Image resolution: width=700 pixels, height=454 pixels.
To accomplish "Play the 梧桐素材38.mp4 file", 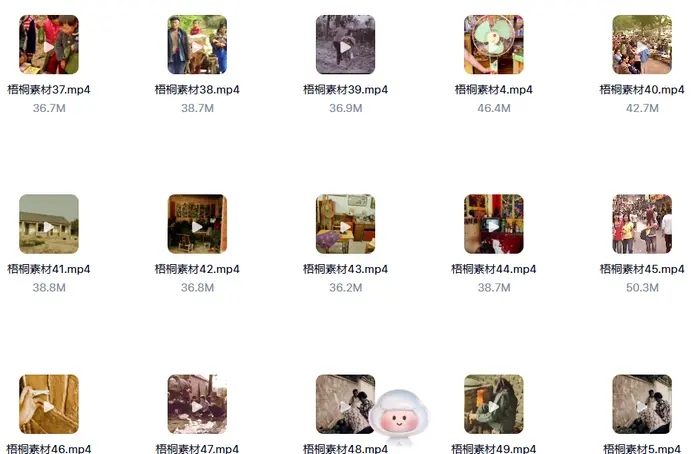I will (x=197, y=45).
